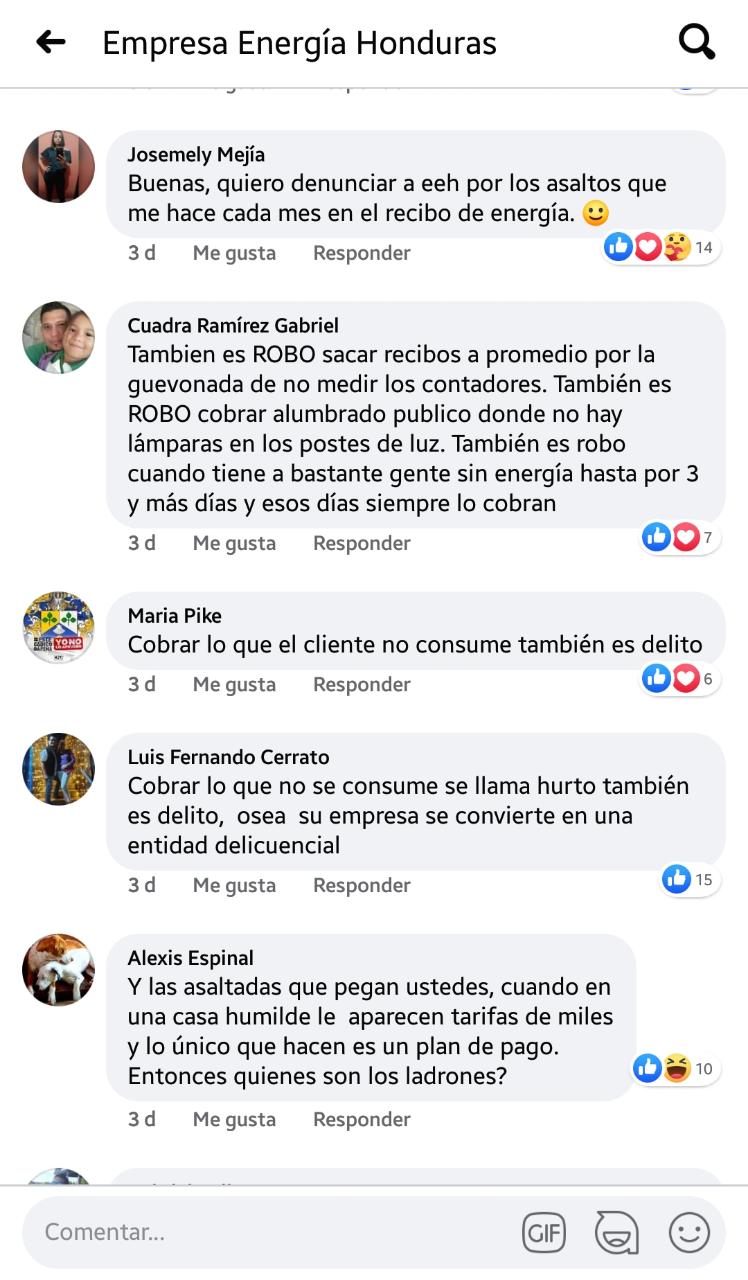
Task: Tap Me gusta on Cuadra Ramírez Gabriel's comment
Action: click(234, 543)
